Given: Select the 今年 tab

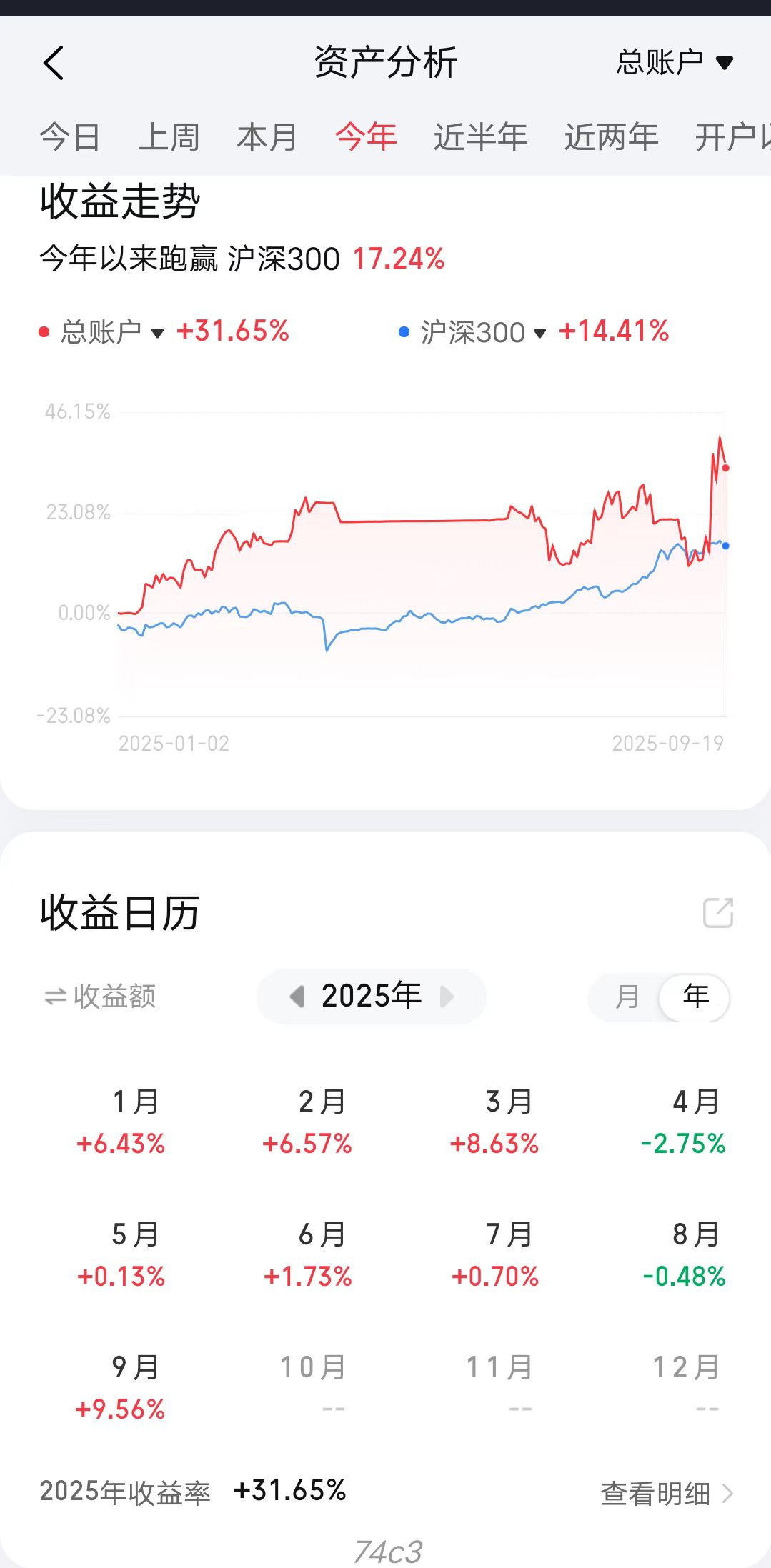Looking at the screenshot, I should 366,136.
